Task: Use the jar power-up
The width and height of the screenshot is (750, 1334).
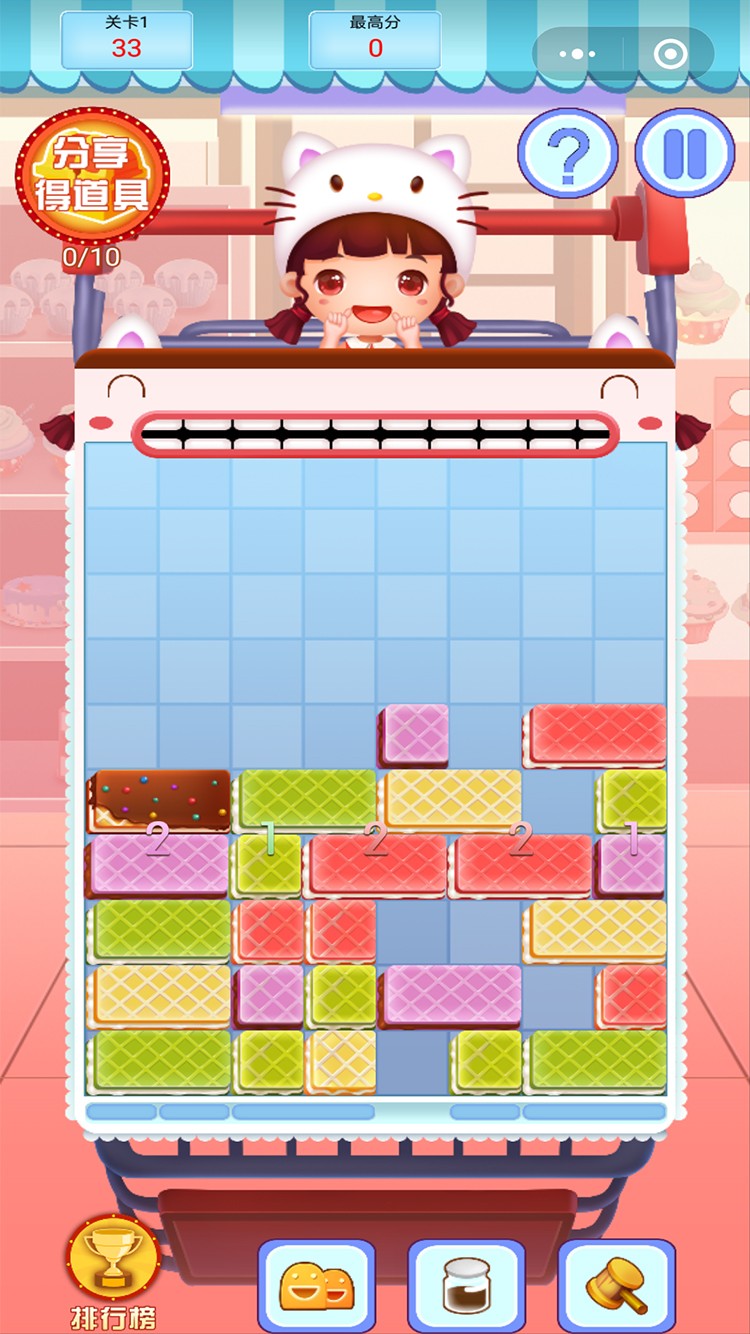Action: click(466, 1285)
